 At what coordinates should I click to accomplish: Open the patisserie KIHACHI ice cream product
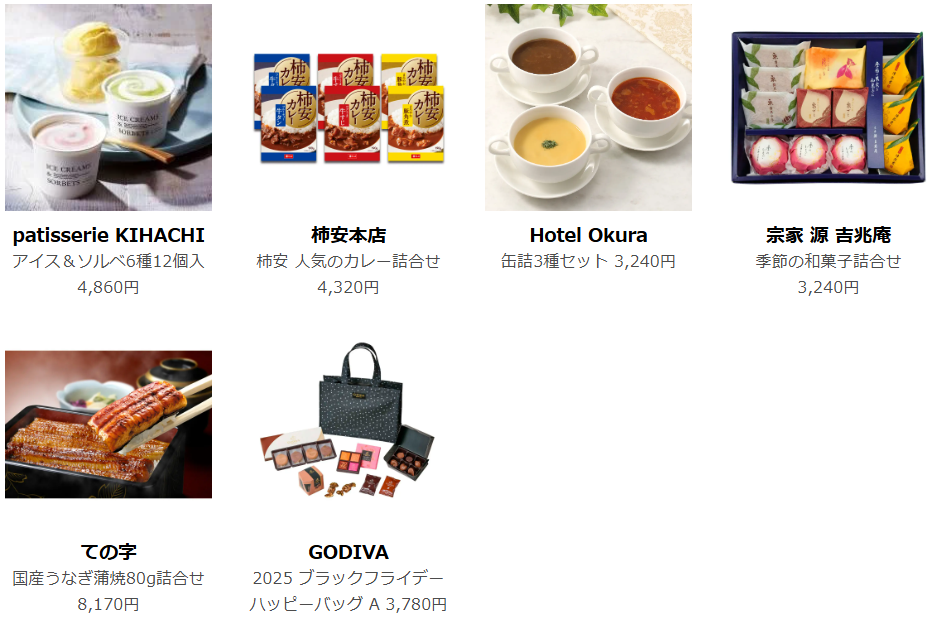tap(108, 108)
